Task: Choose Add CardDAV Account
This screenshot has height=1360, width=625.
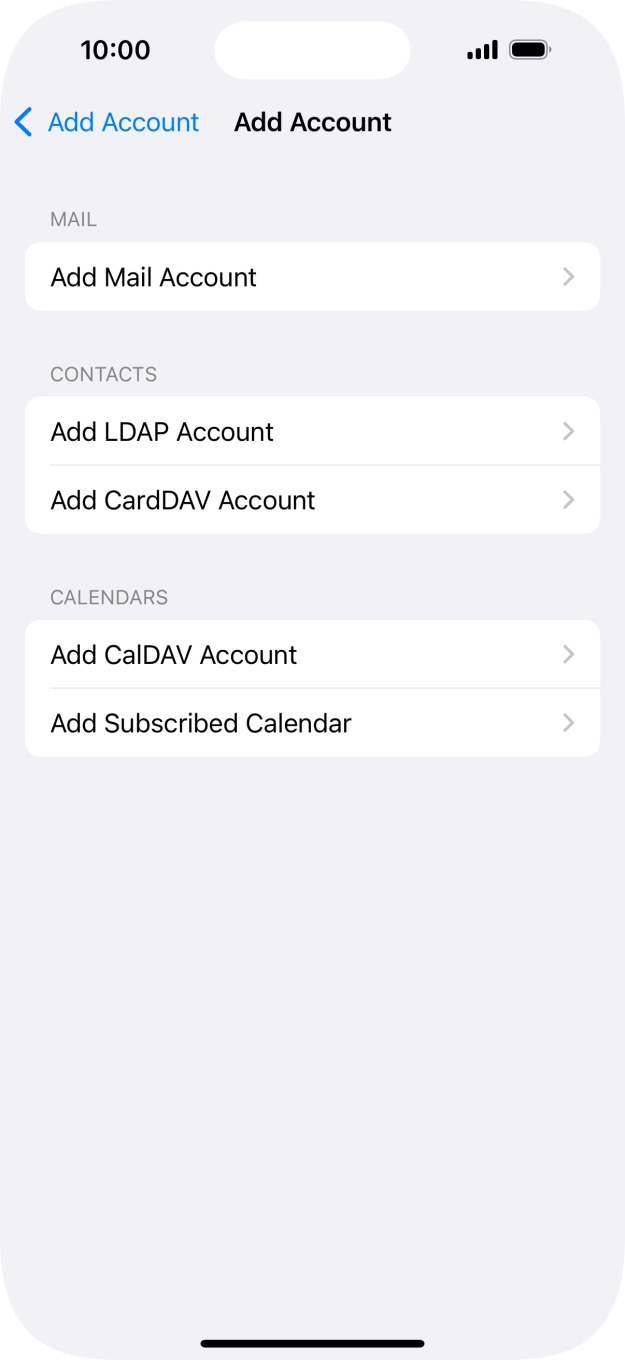Action: pyautogui.click(x=312, y=500)
